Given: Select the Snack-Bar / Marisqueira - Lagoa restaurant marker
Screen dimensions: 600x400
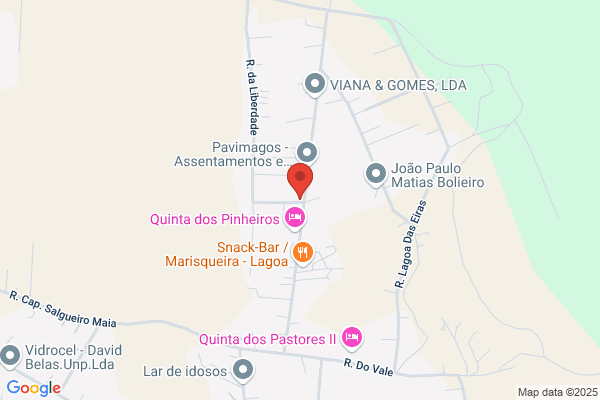Looking at the screenshot, I should click(304, 254).
